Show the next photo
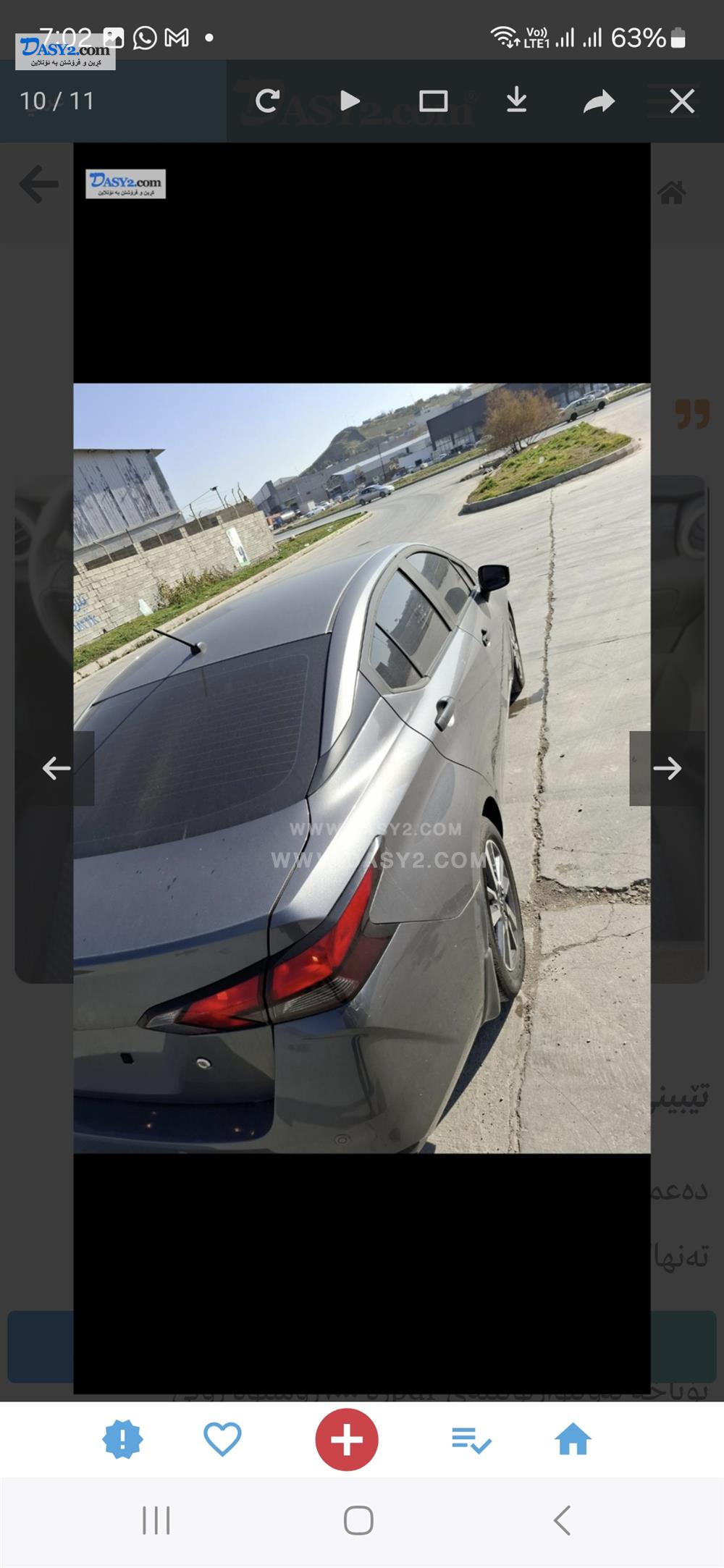 (x=667, y=768)
